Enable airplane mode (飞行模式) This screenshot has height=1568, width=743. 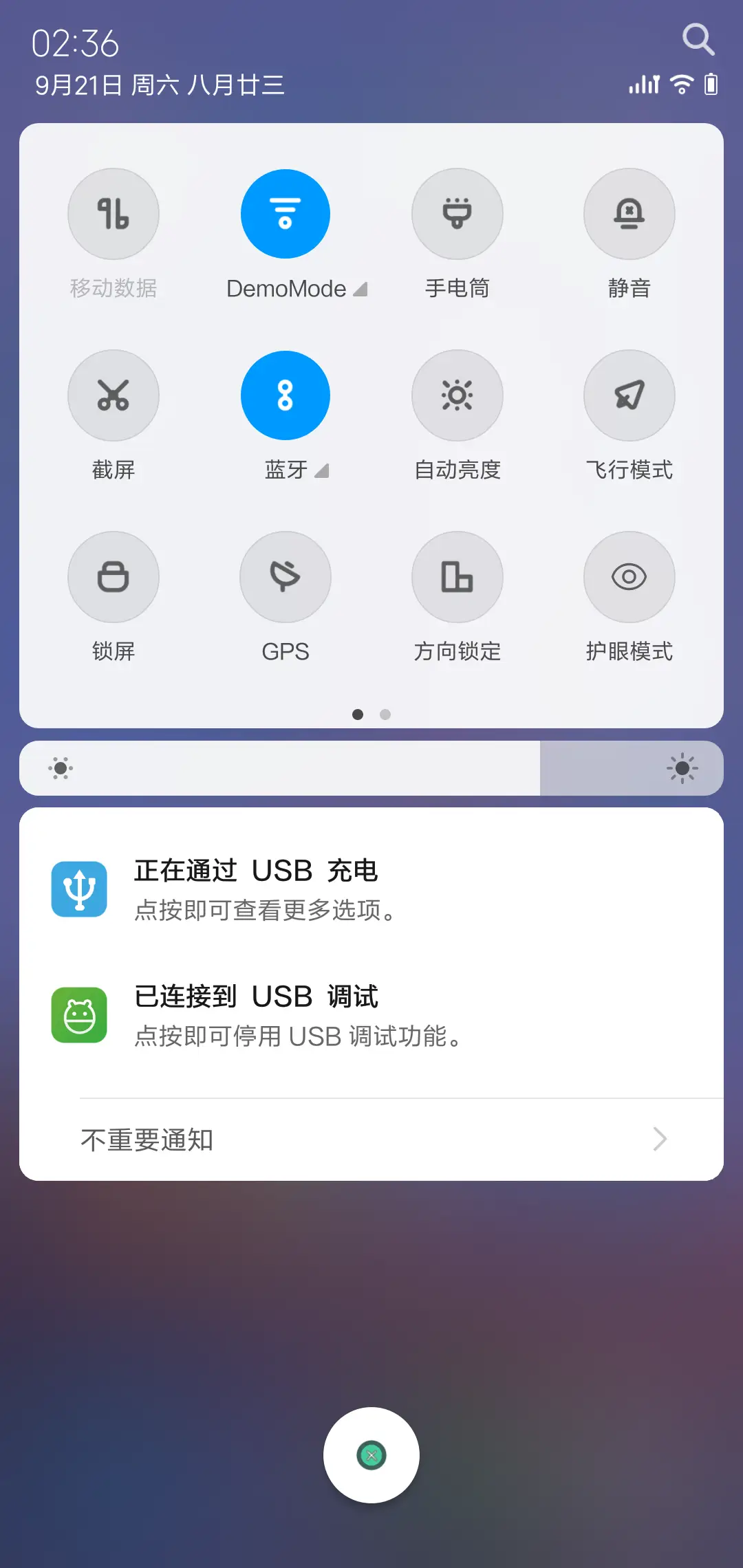pos(629,395)
